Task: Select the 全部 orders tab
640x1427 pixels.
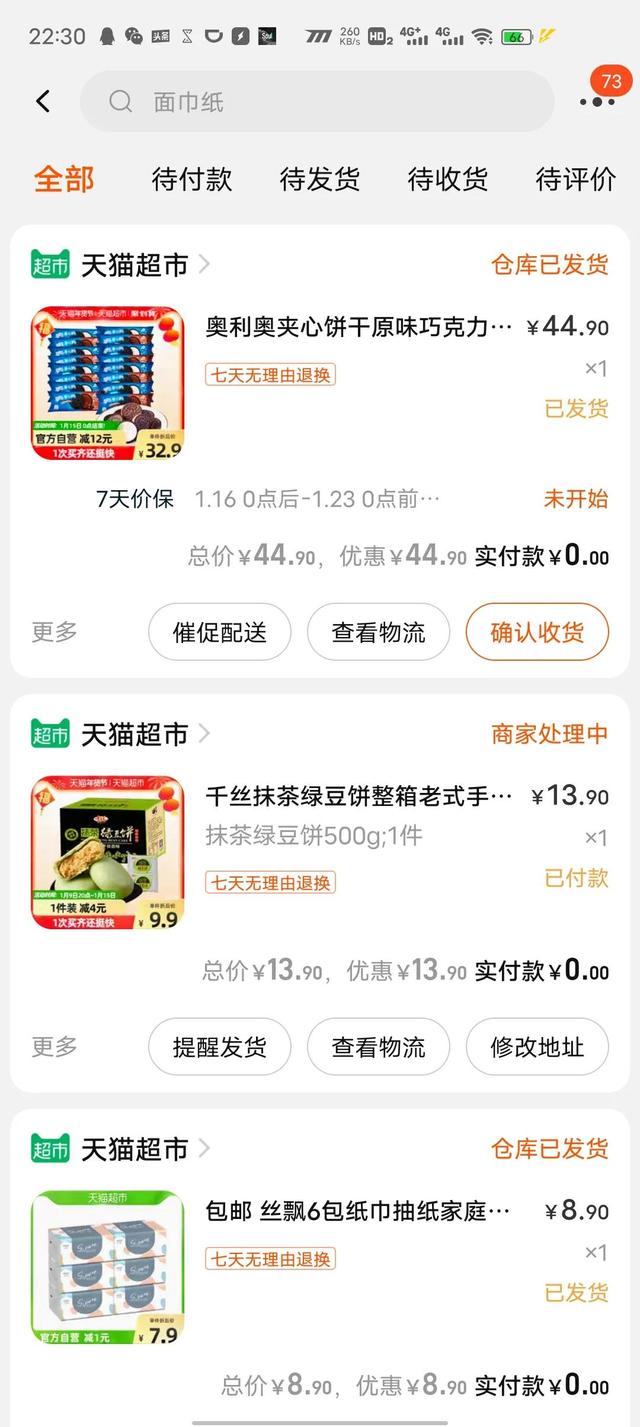Action: 64,180
